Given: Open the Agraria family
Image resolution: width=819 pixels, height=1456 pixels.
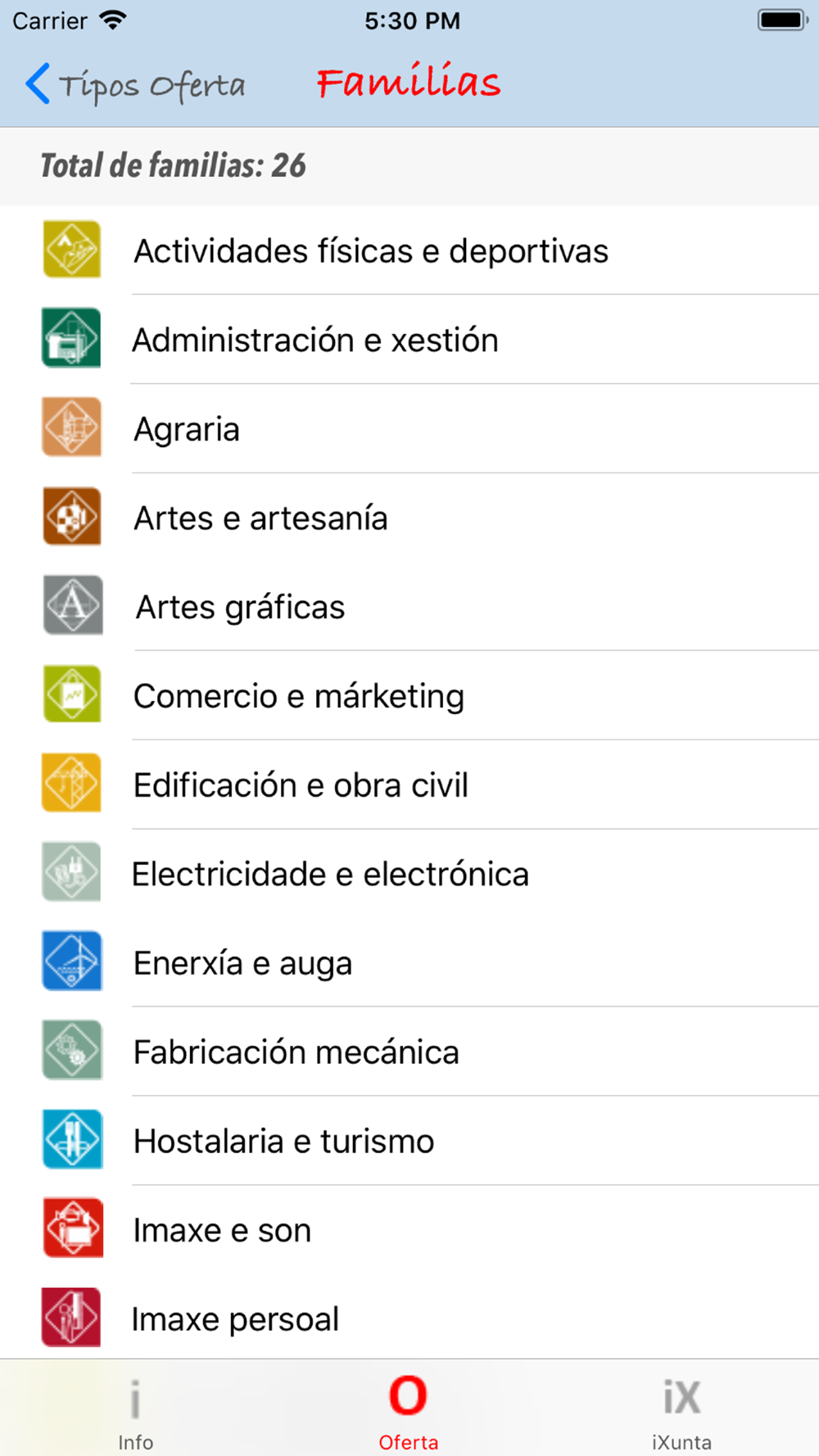Looking at the screenshot, I should 409,428.
